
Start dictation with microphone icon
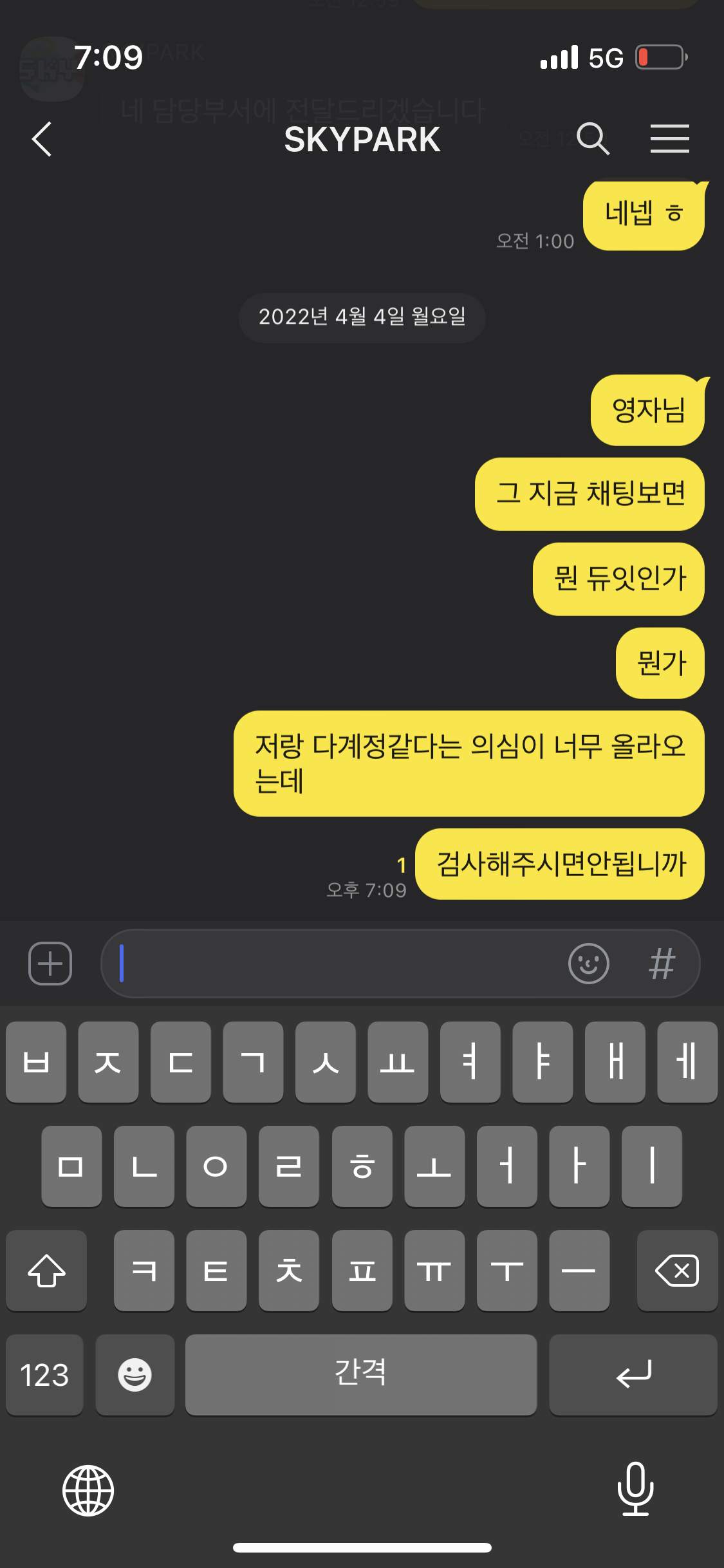click(635, 1489)
